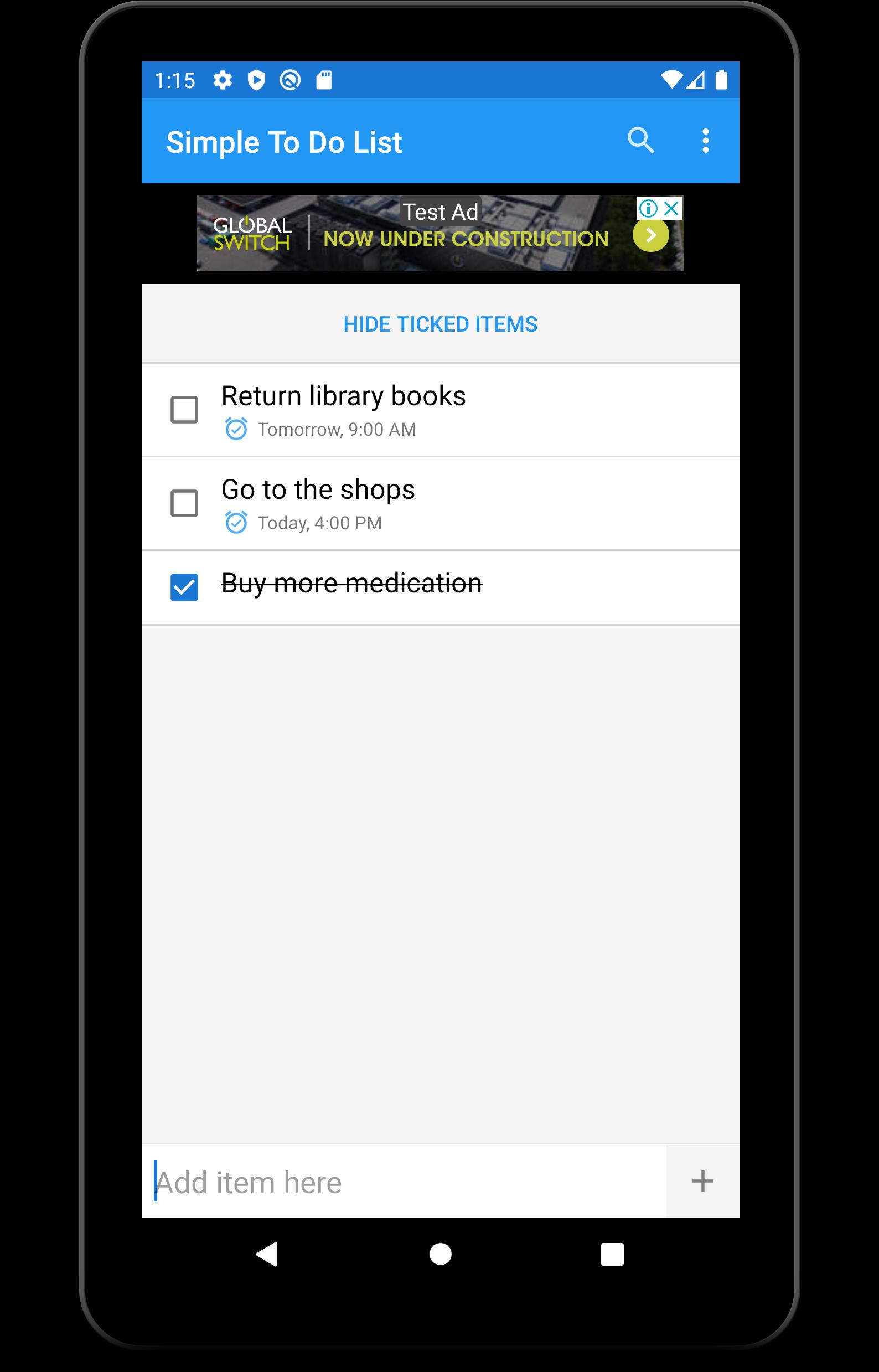
Task: Tap the plus button to add item
Action: 702,1182
